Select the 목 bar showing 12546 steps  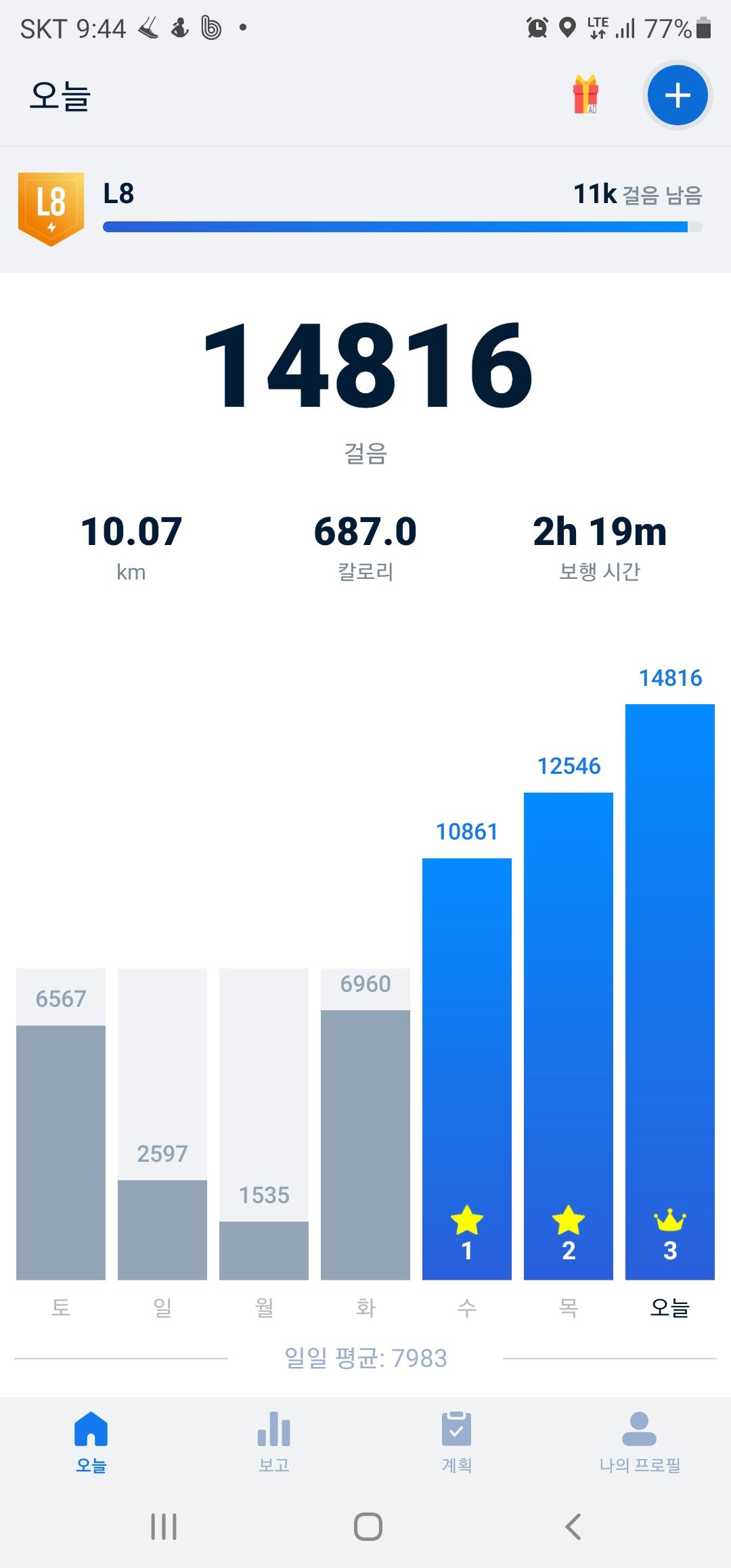pos(569,1036)
